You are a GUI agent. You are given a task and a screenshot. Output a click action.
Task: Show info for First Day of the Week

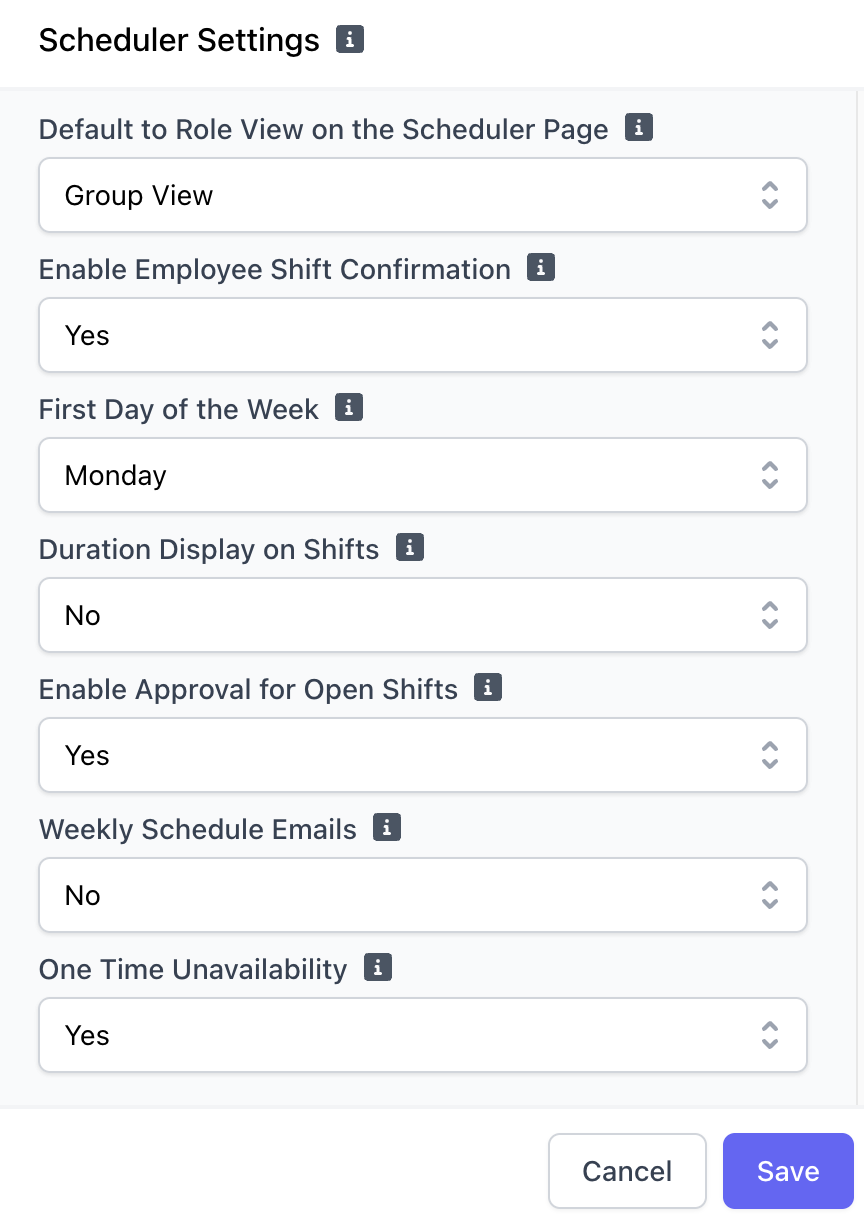click(348, 408)
